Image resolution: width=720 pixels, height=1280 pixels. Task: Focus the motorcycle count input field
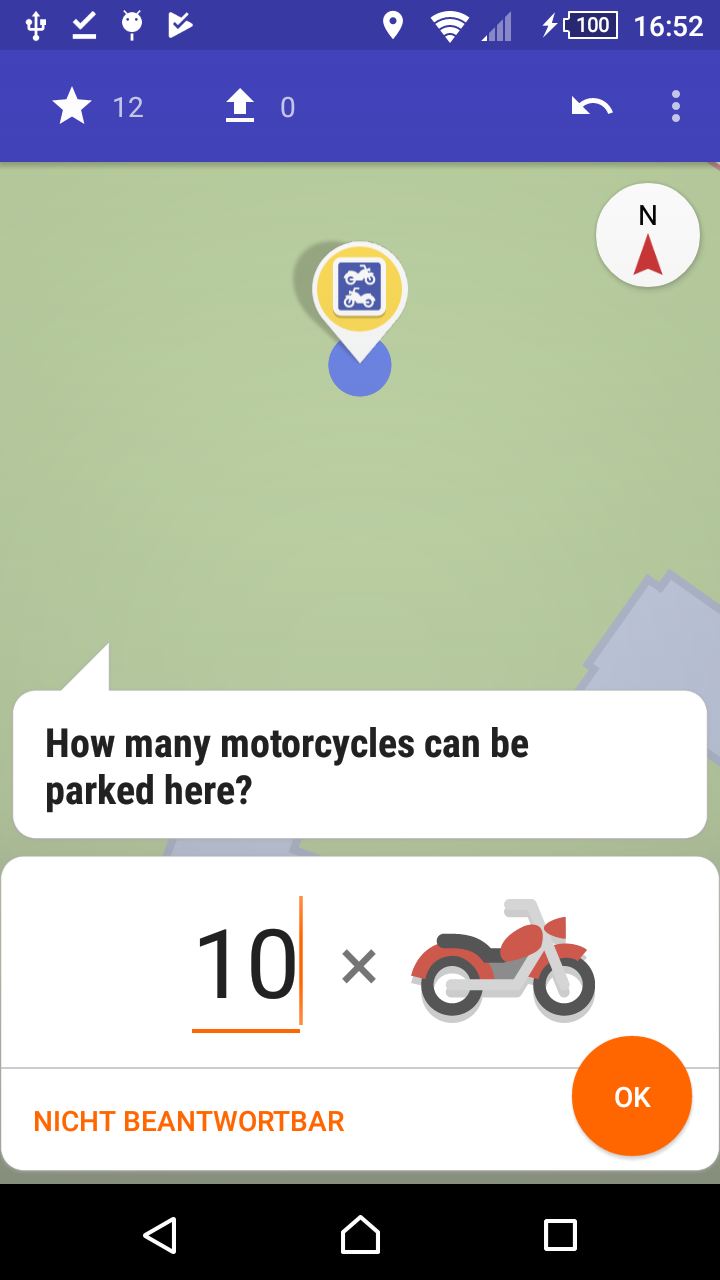click(x=246, y=964)
